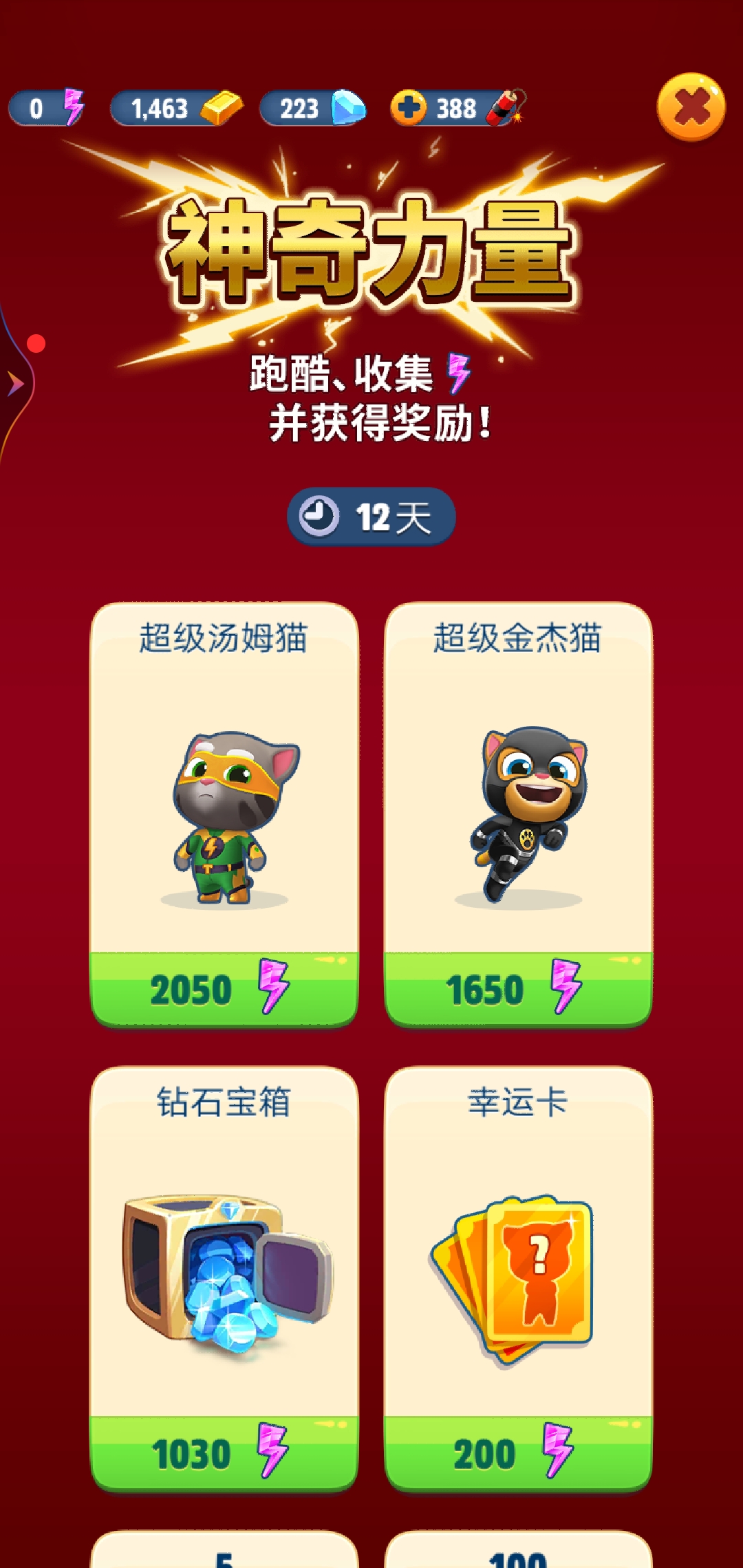Open the 钻石宝箱 reward card

point(224,1279)
